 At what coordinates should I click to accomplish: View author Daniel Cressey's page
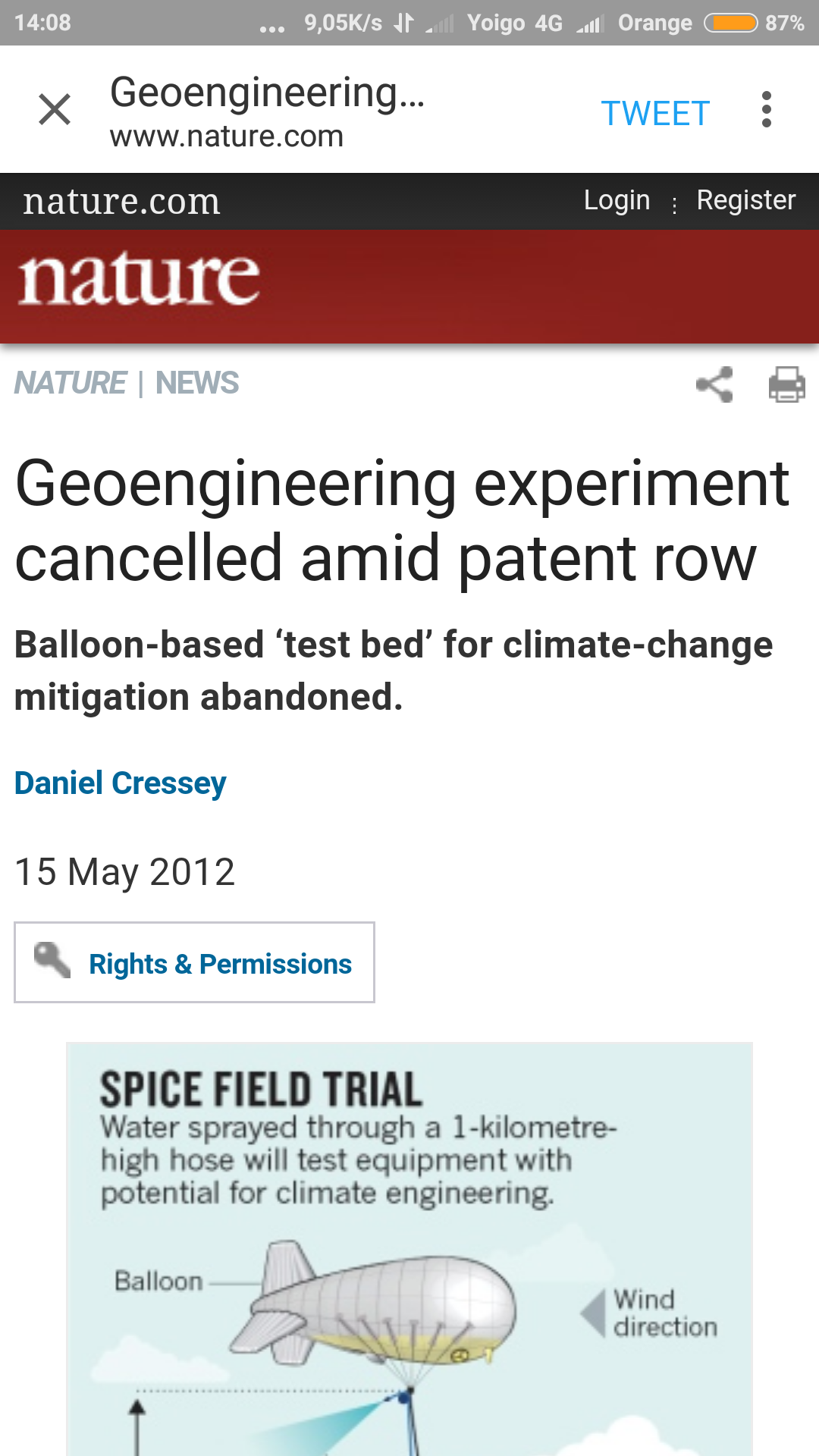pos(121,783)
